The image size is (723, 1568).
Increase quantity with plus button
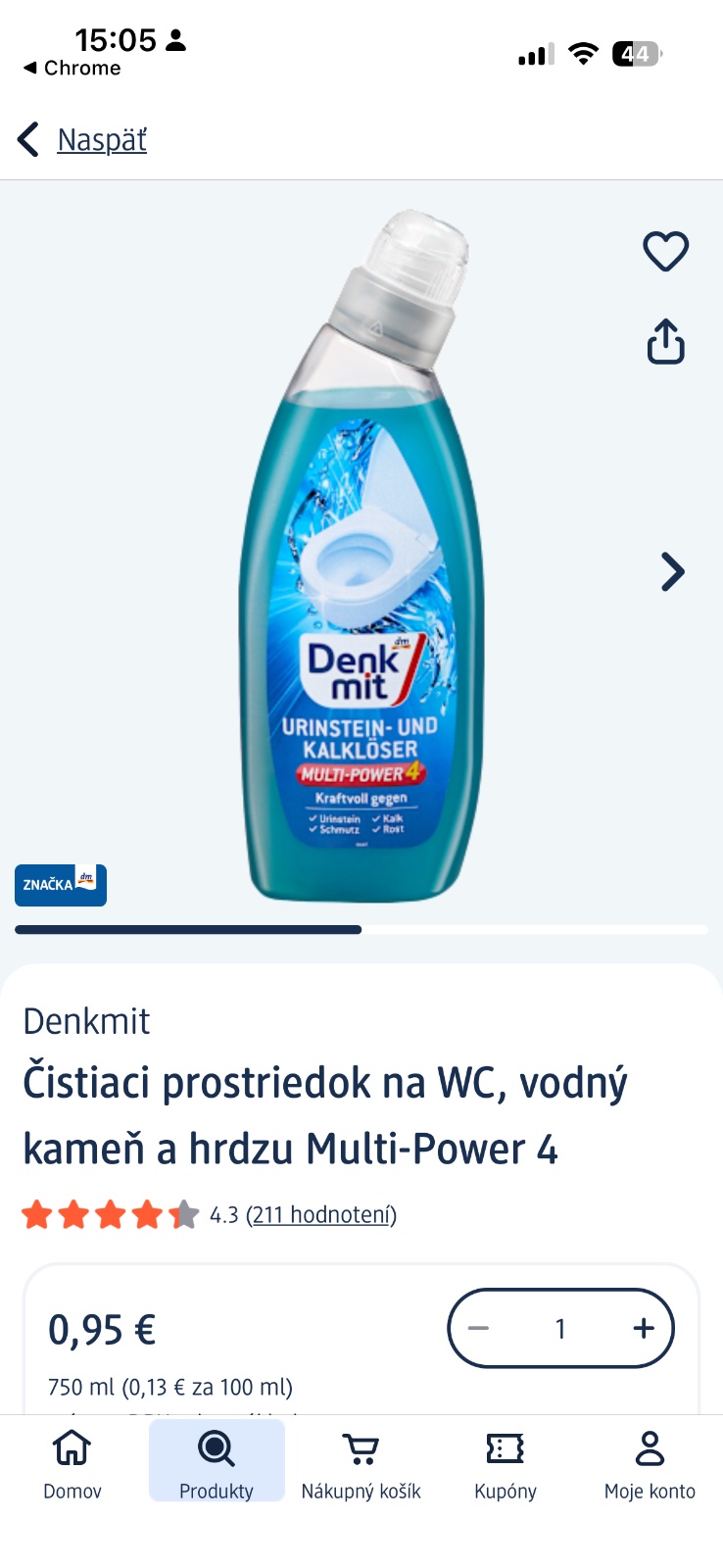click(644, 1329)
